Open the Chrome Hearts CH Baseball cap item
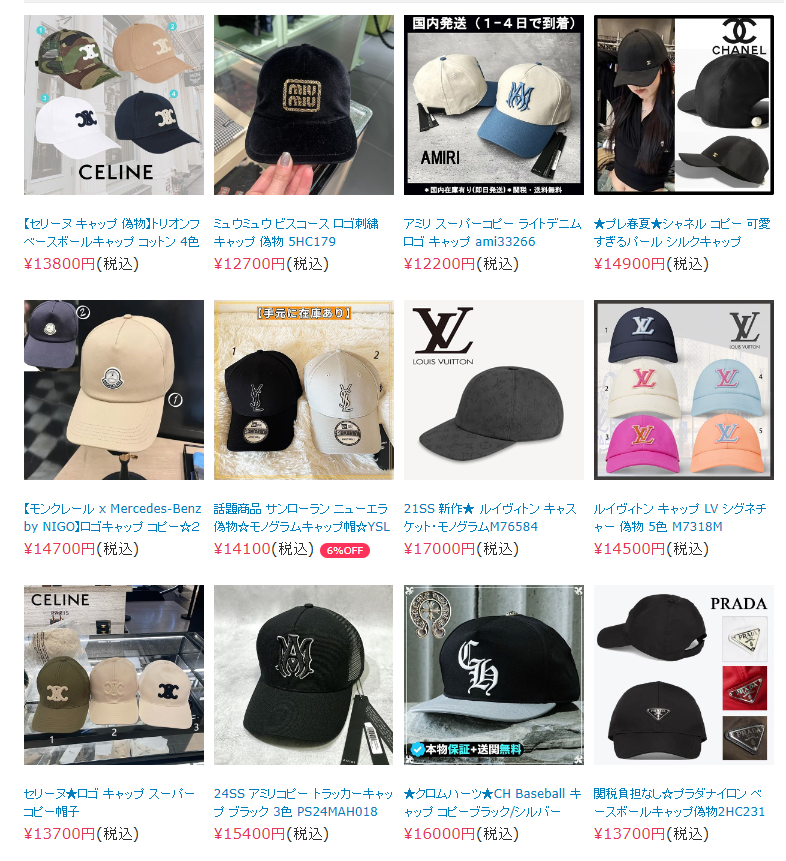Image resolution: width=786 pixels, height=861 pixels. click(x=493, y=675)
